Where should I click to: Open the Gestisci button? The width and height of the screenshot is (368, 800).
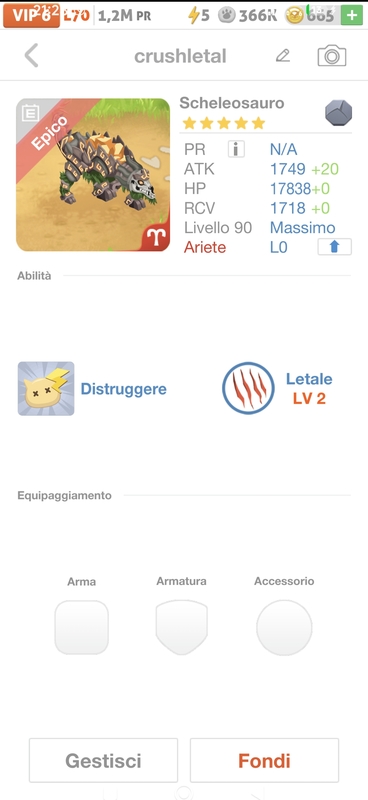103,760
